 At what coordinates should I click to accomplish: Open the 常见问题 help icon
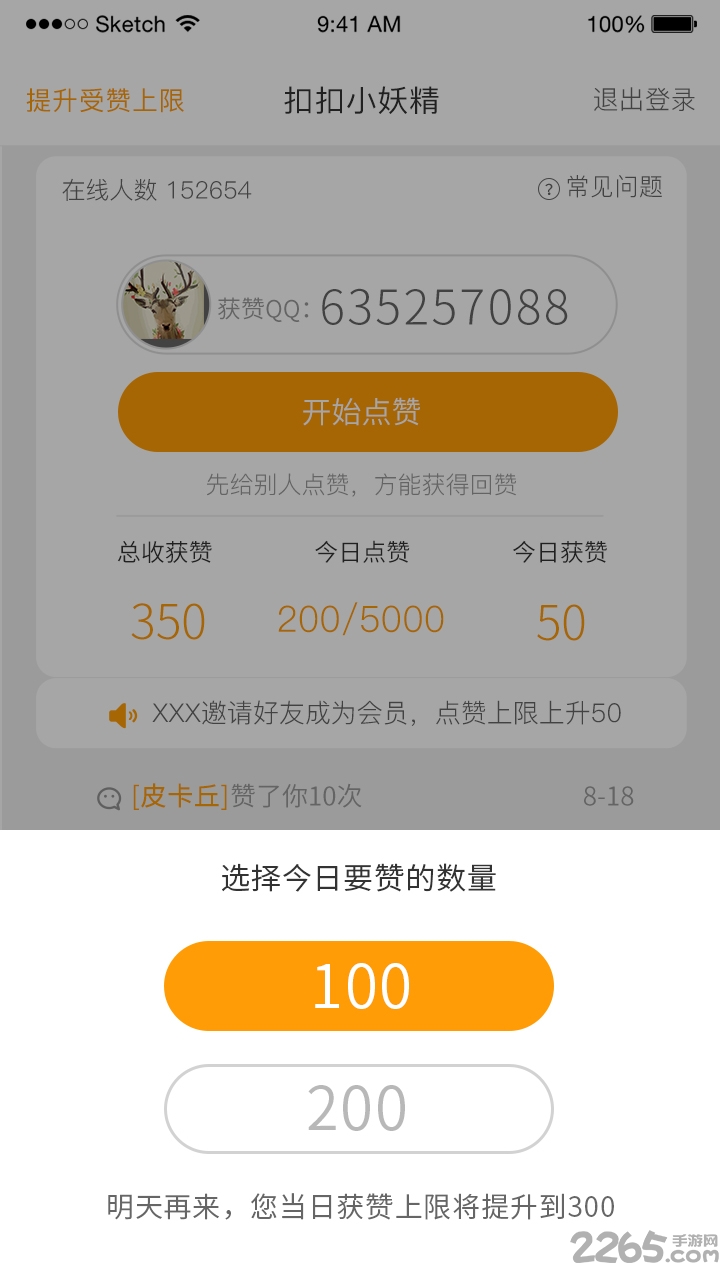[547, 190]
